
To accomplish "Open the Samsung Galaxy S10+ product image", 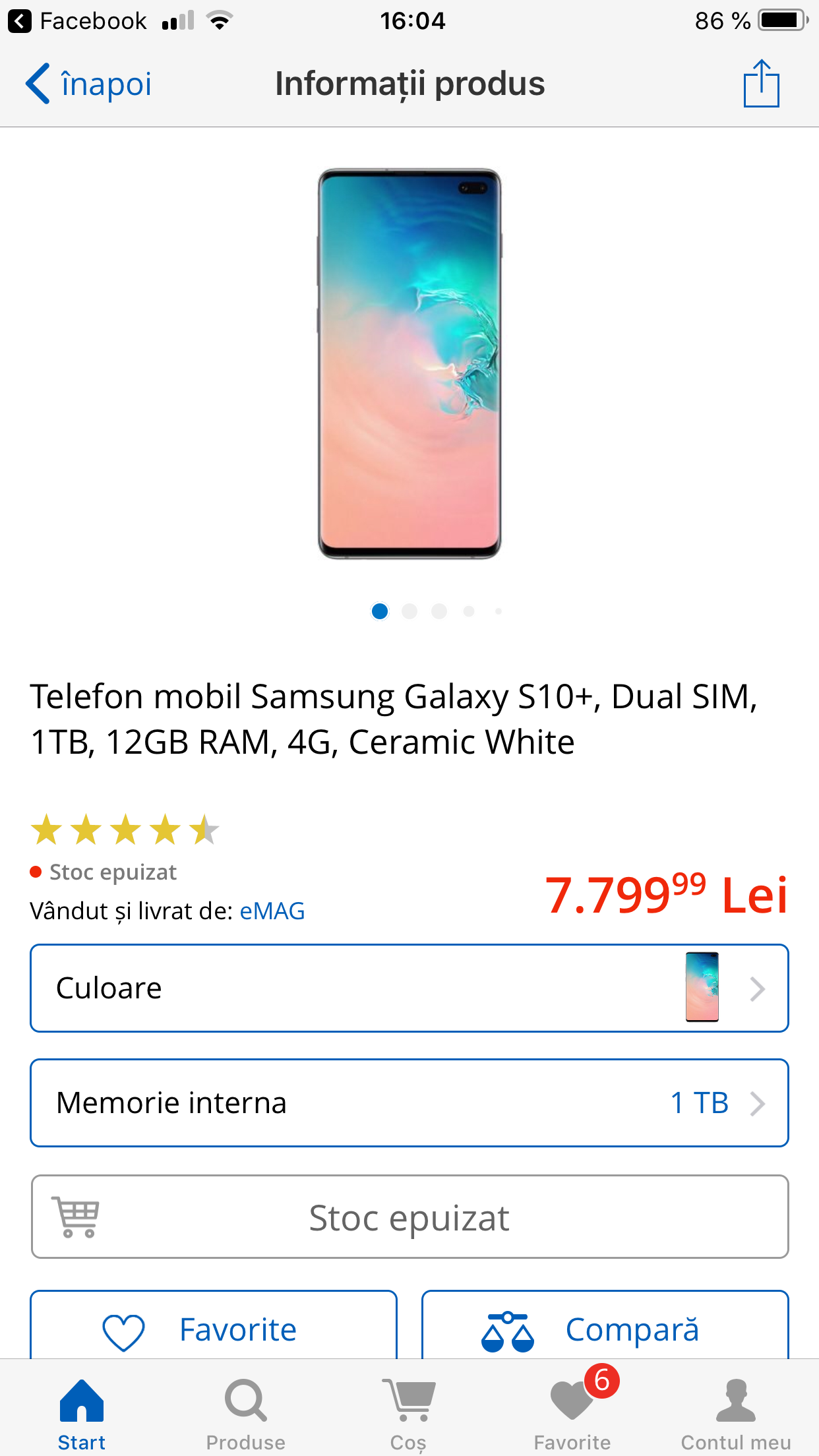I will 409,363.
